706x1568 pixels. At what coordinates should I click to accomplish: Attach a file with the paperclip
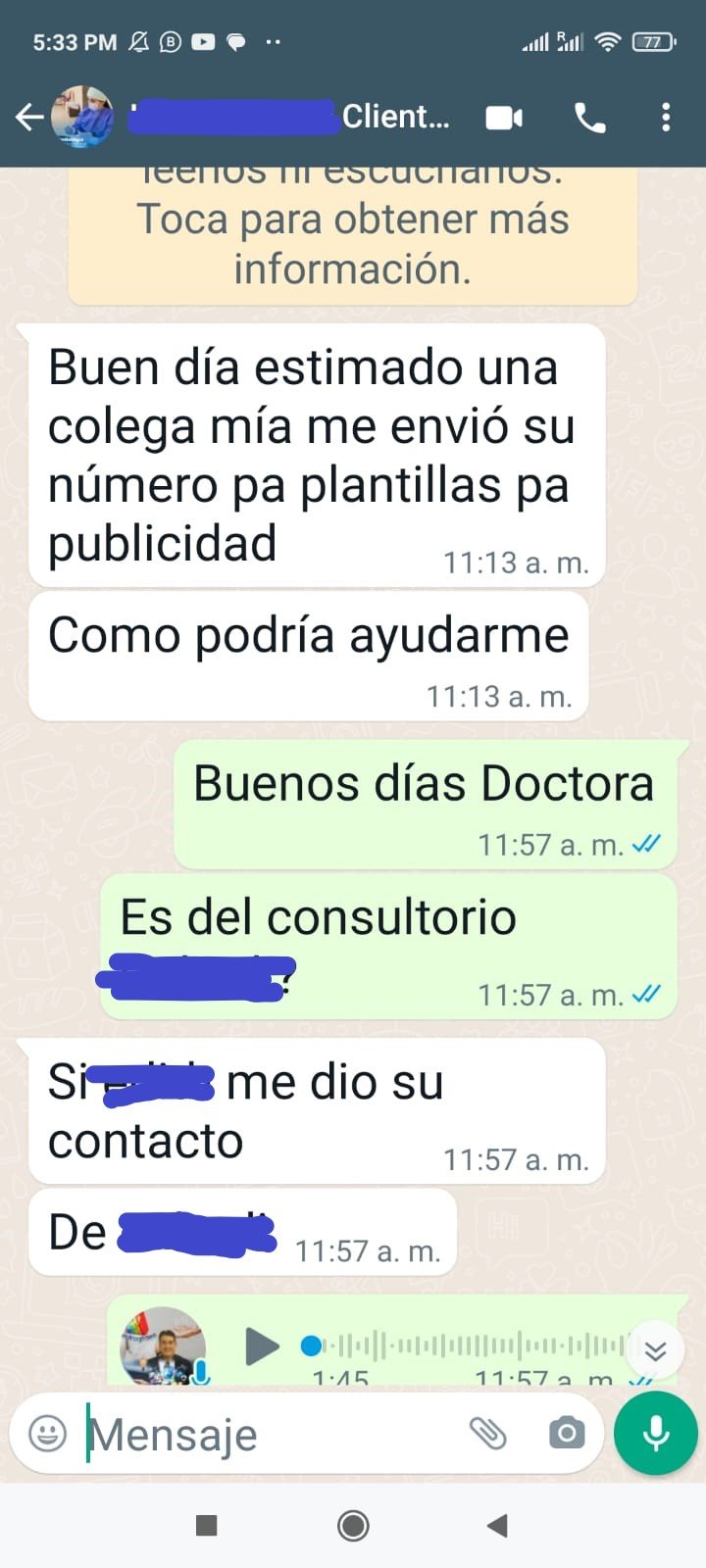coord(487,1434)
